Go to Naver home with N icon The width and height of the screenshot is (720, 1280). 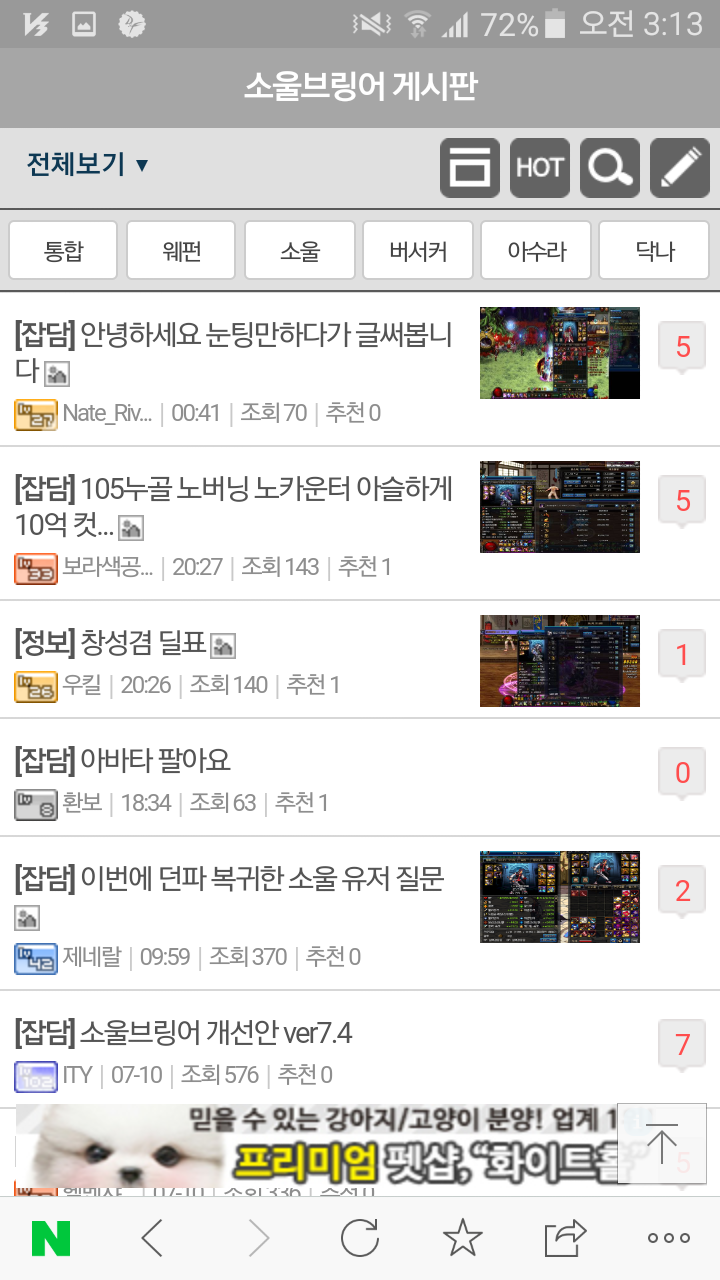click(51, 1239)
